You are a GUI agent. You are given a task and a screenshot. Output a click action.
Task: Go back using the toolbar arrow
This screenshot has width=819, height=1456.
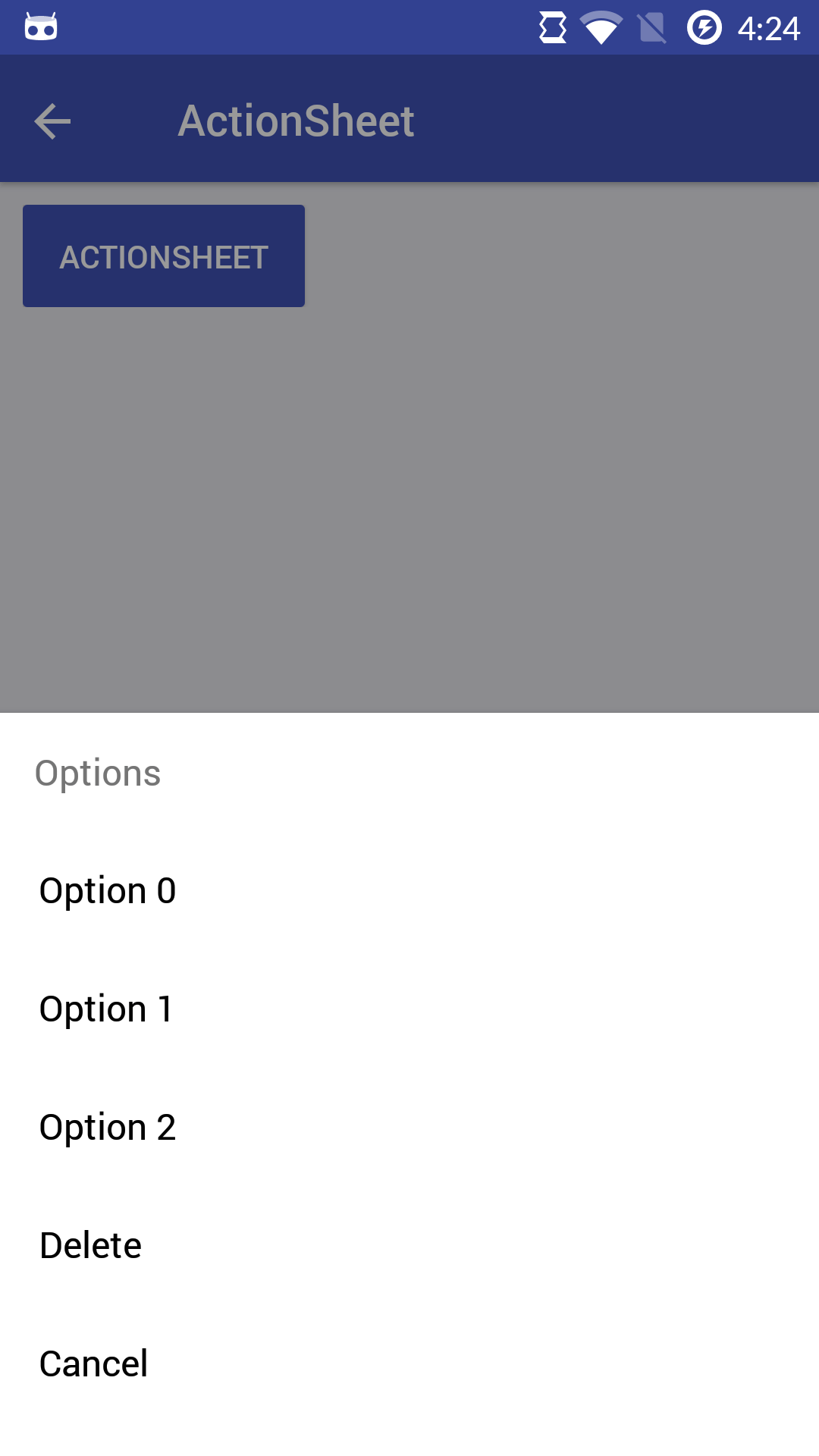53,121
